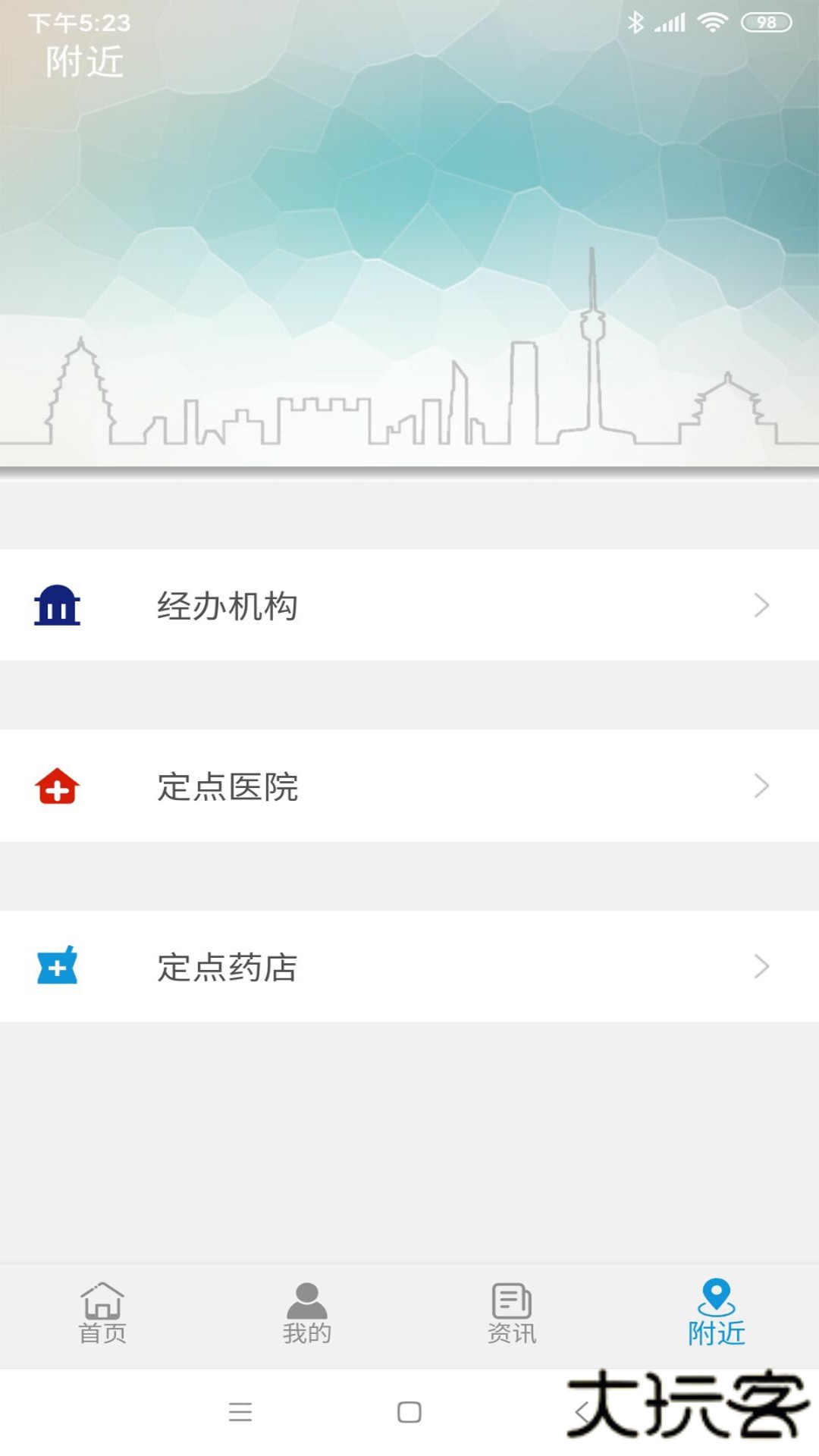Expand the 定点医院 row chevron
Image resolution: width=819 pixels, height=1456 pixels.
[761, 787]
